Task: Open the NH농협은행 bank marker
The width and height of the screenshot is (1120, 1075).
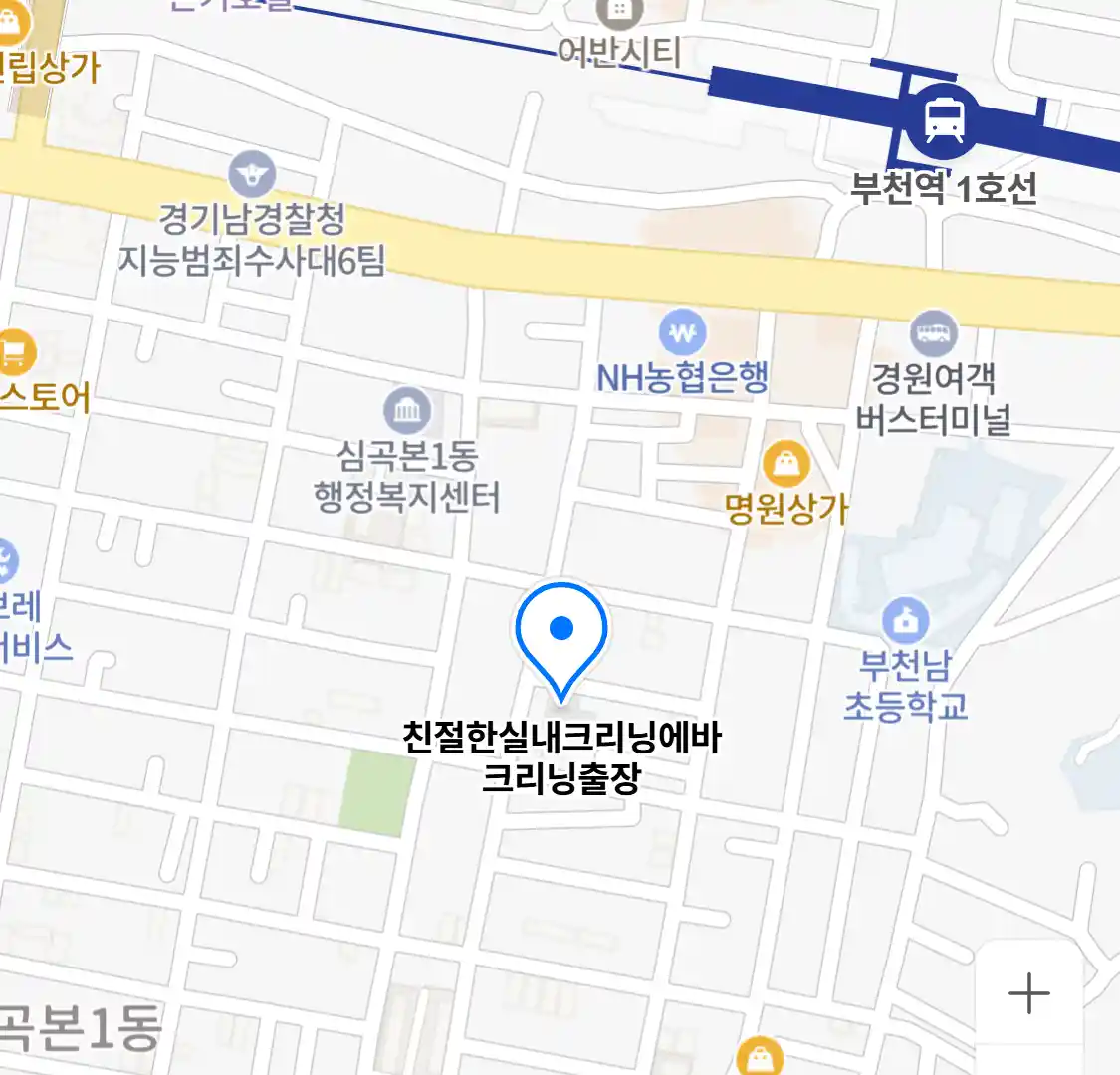Action: (x=682, y=334)
